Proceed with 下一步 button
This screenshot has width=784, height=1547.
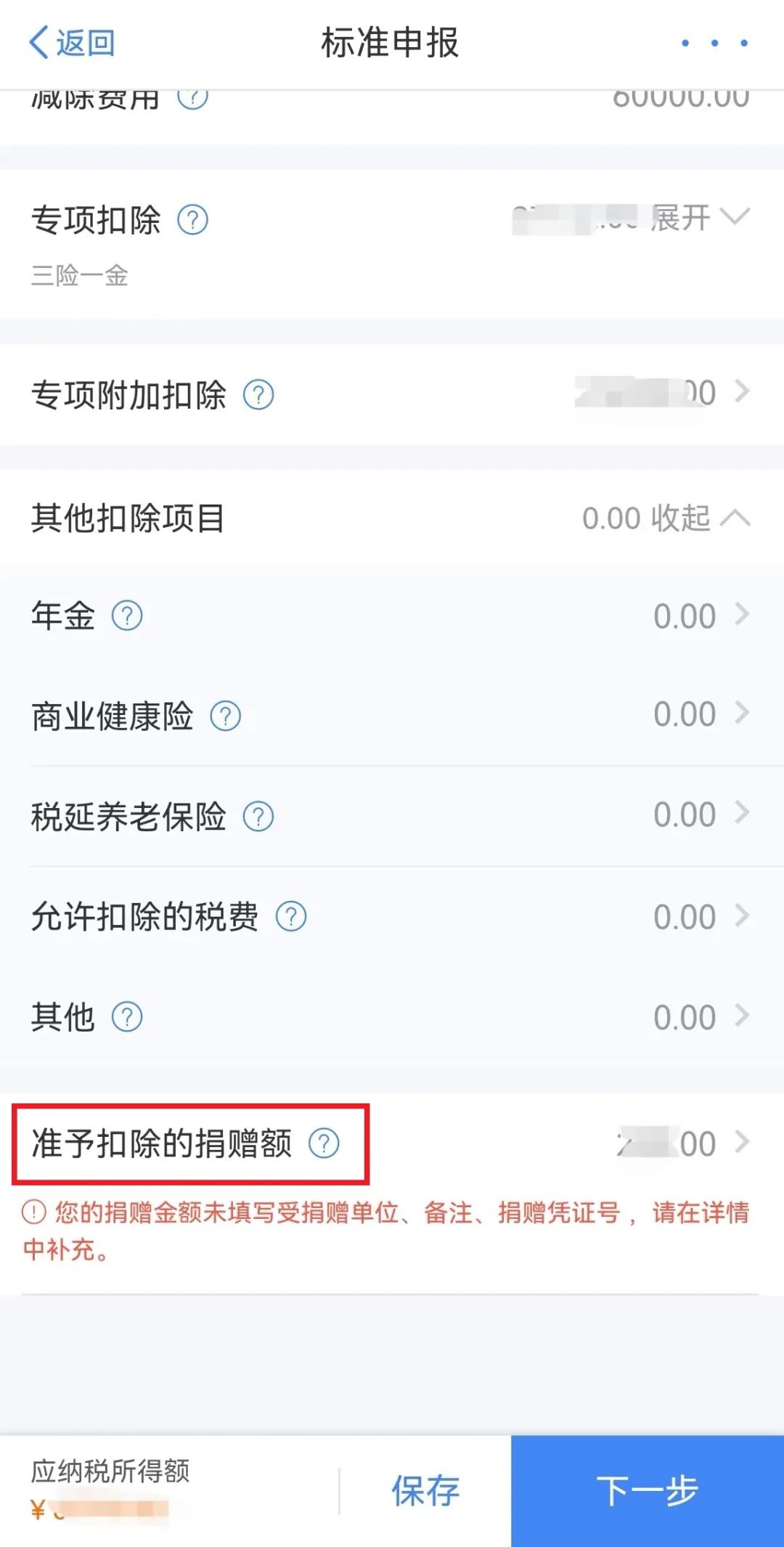tap(648, 1491)
